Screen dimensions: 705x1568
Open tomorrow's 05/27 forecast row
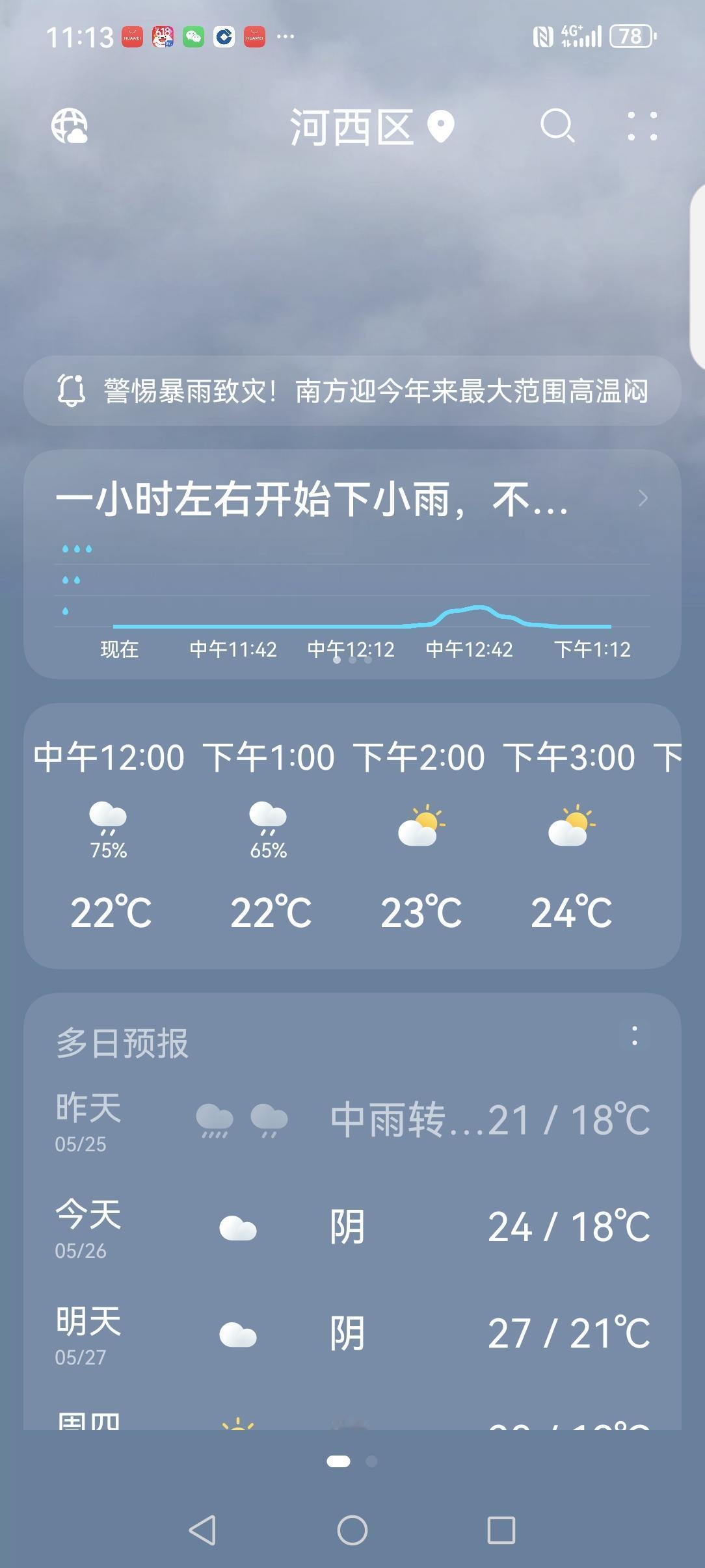(352, 1334)
